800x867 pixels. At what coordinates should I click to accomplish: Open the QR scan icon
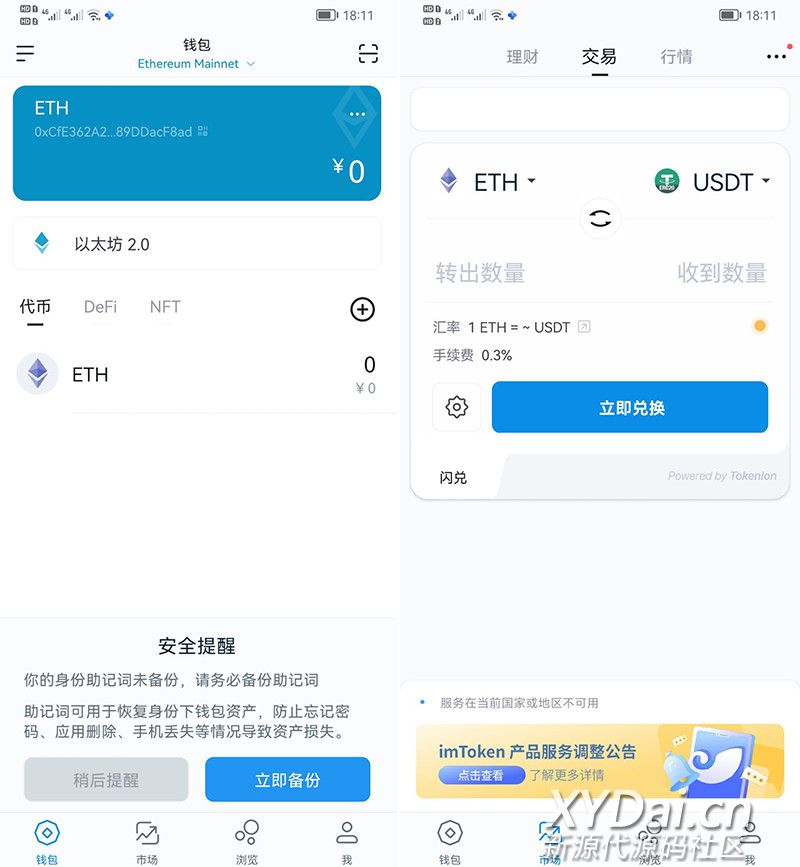[x=368, y=54]
